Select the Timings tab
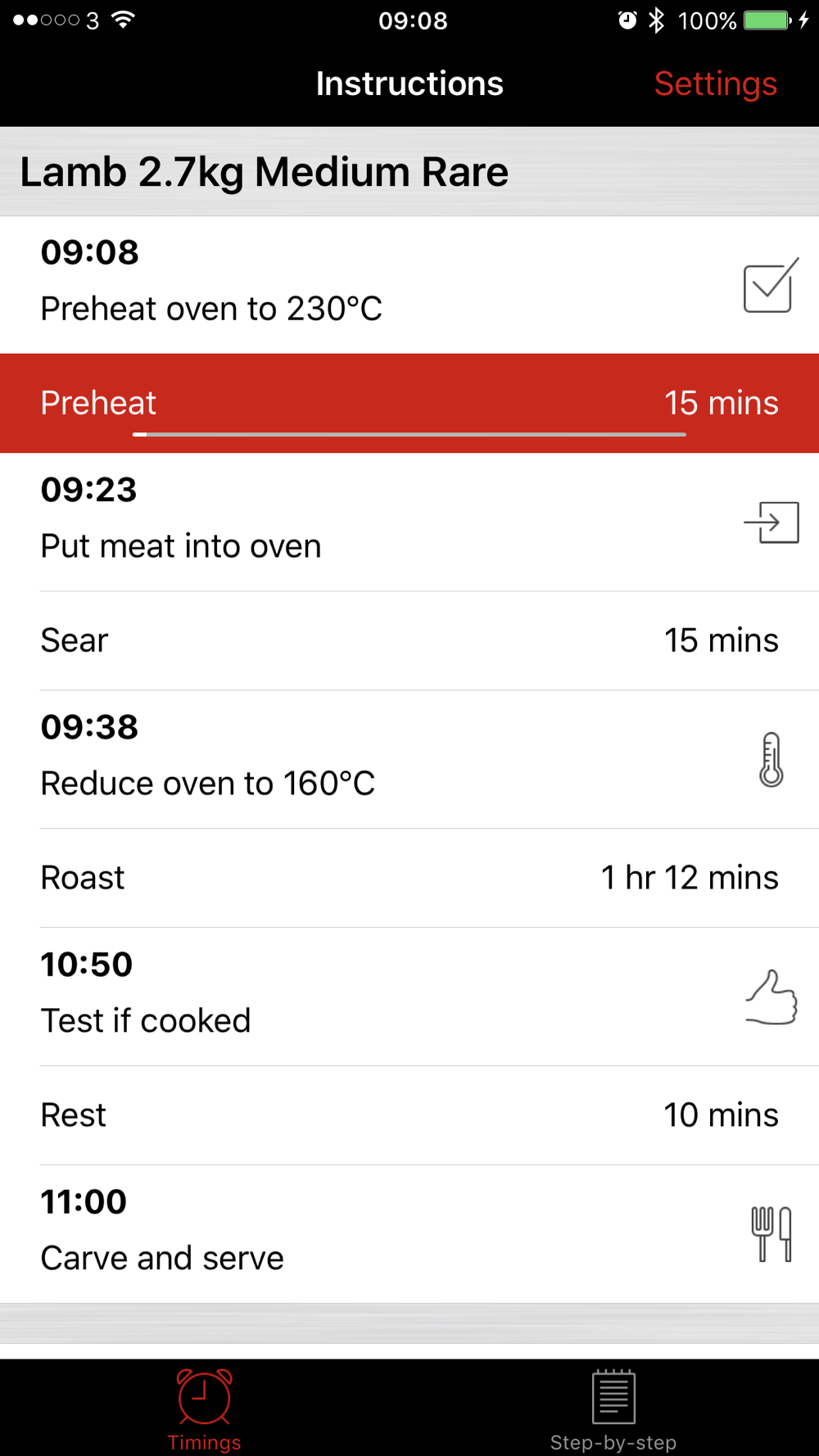 (x=204, y=1409)
